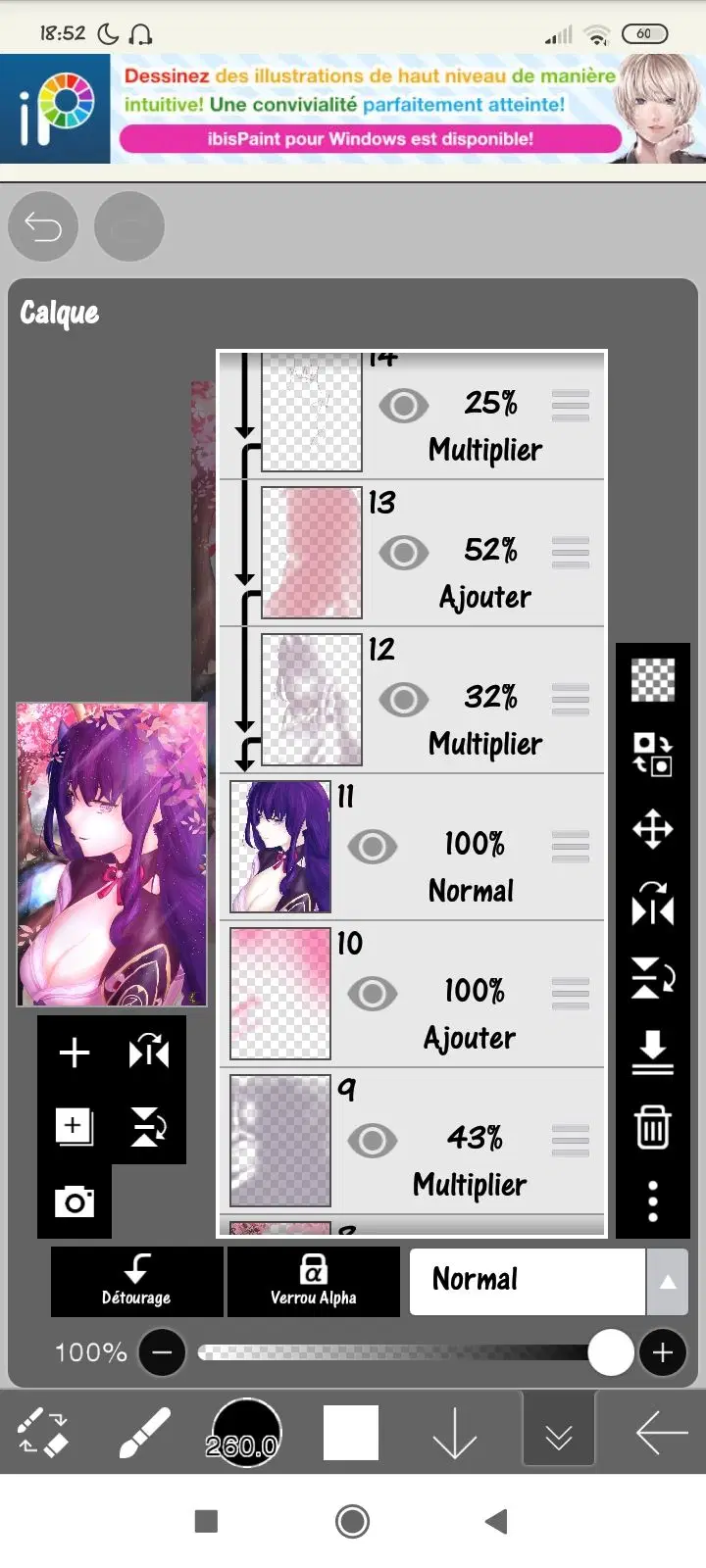
Task: Add a new layer with plus icon
Action: coord(75,1053)
